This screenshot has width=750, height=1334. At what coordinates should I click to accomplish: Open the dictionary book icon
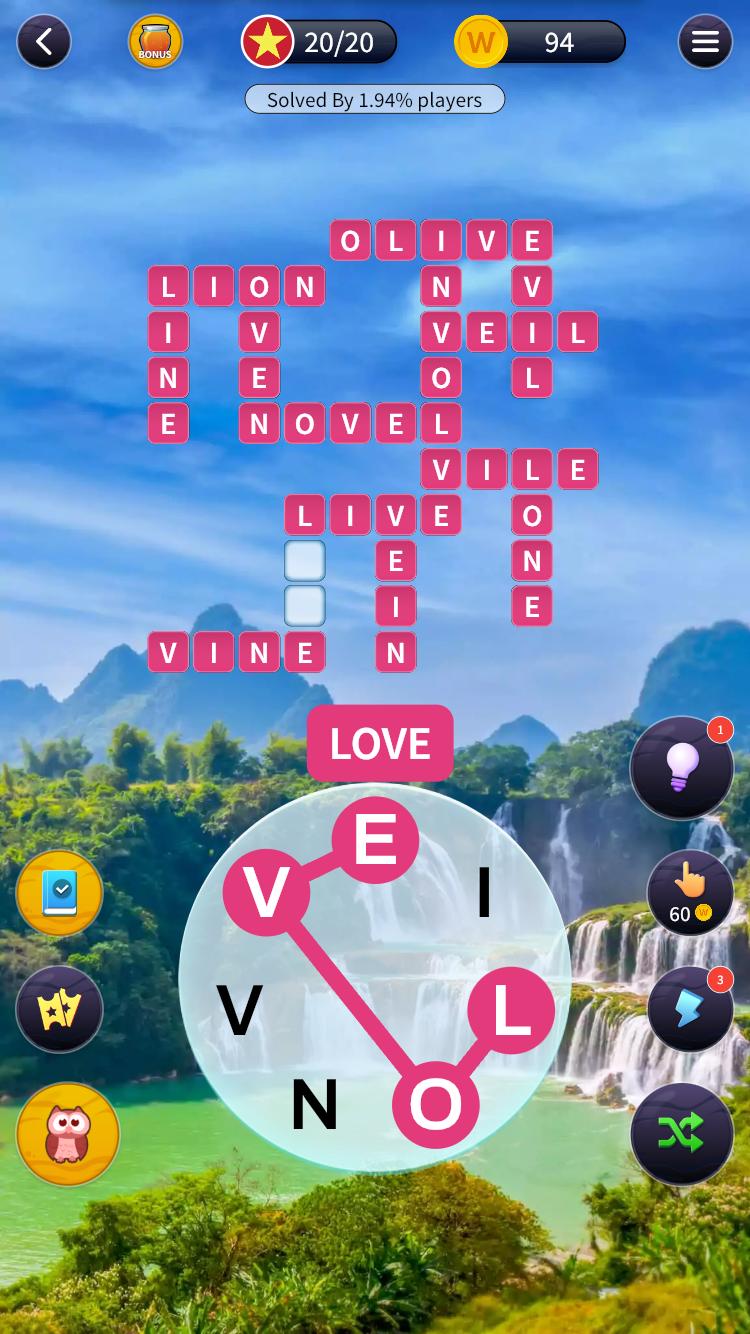[60, 893]
